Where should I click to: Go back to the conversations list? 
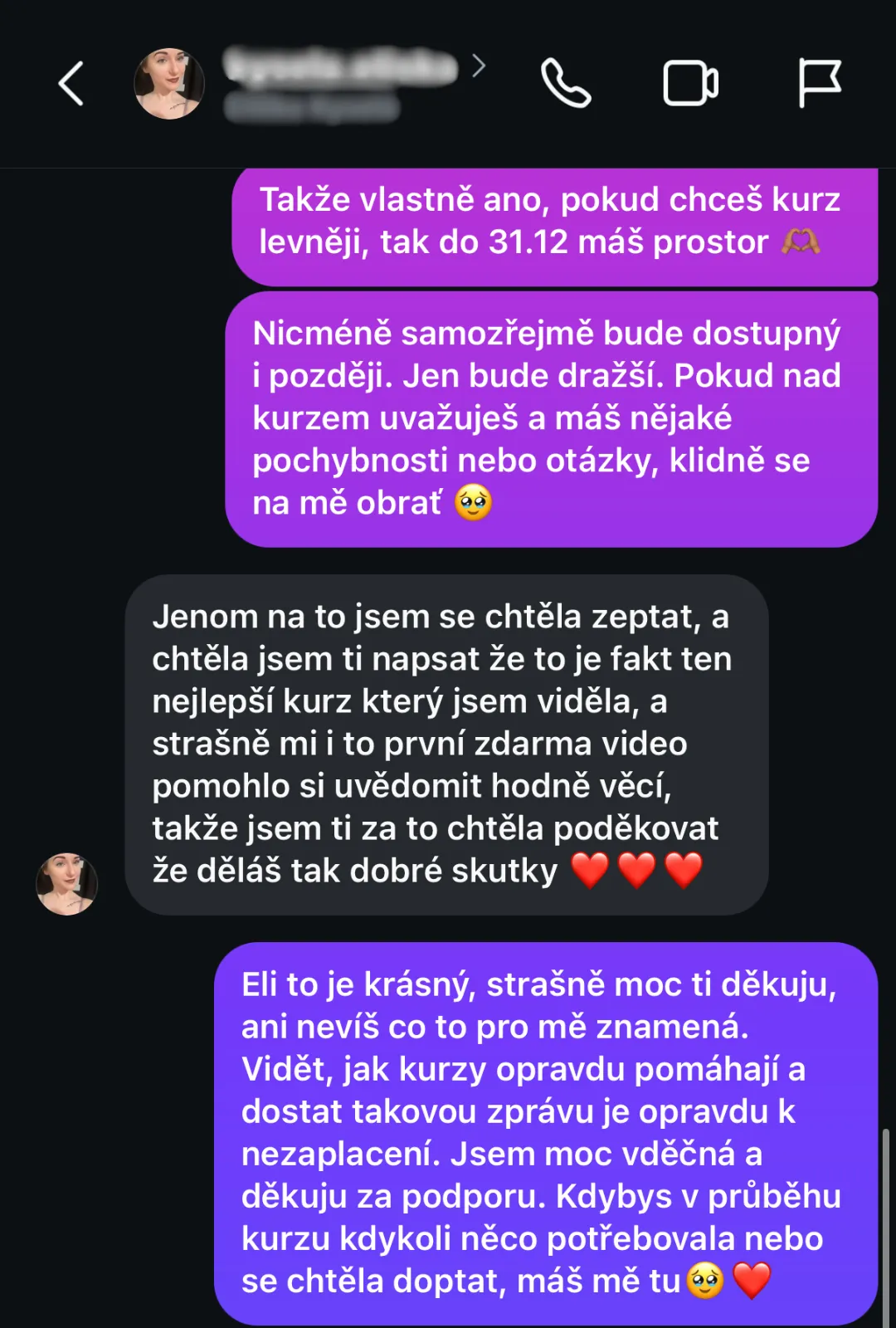[71, 84]
